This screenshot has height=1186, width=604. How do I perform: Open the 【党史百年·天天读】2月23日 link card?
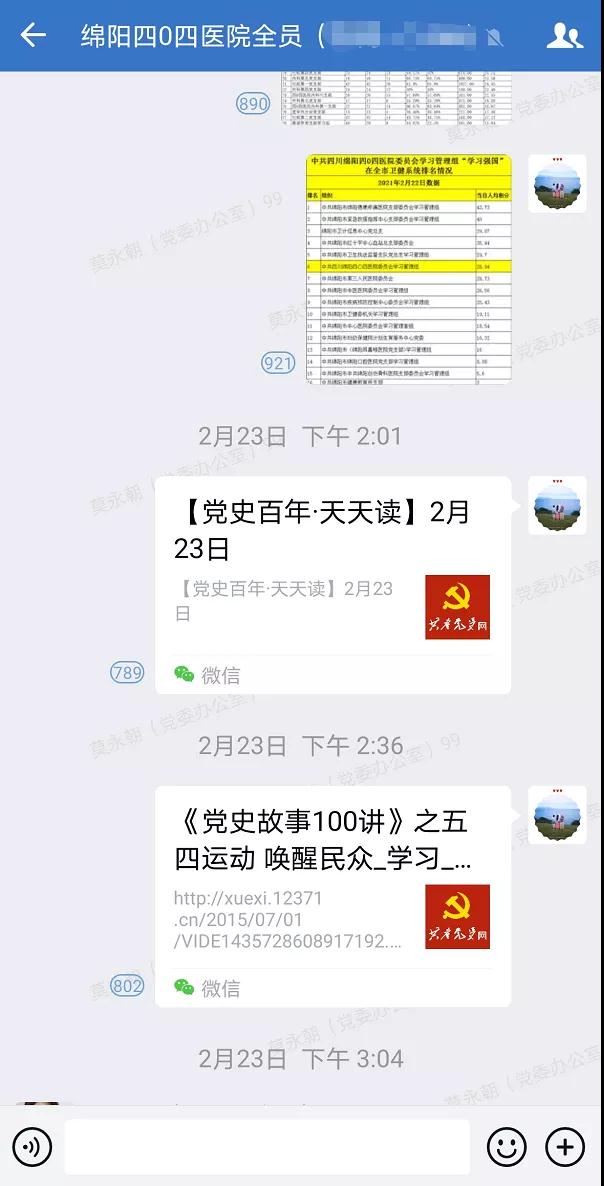[332, 585]
